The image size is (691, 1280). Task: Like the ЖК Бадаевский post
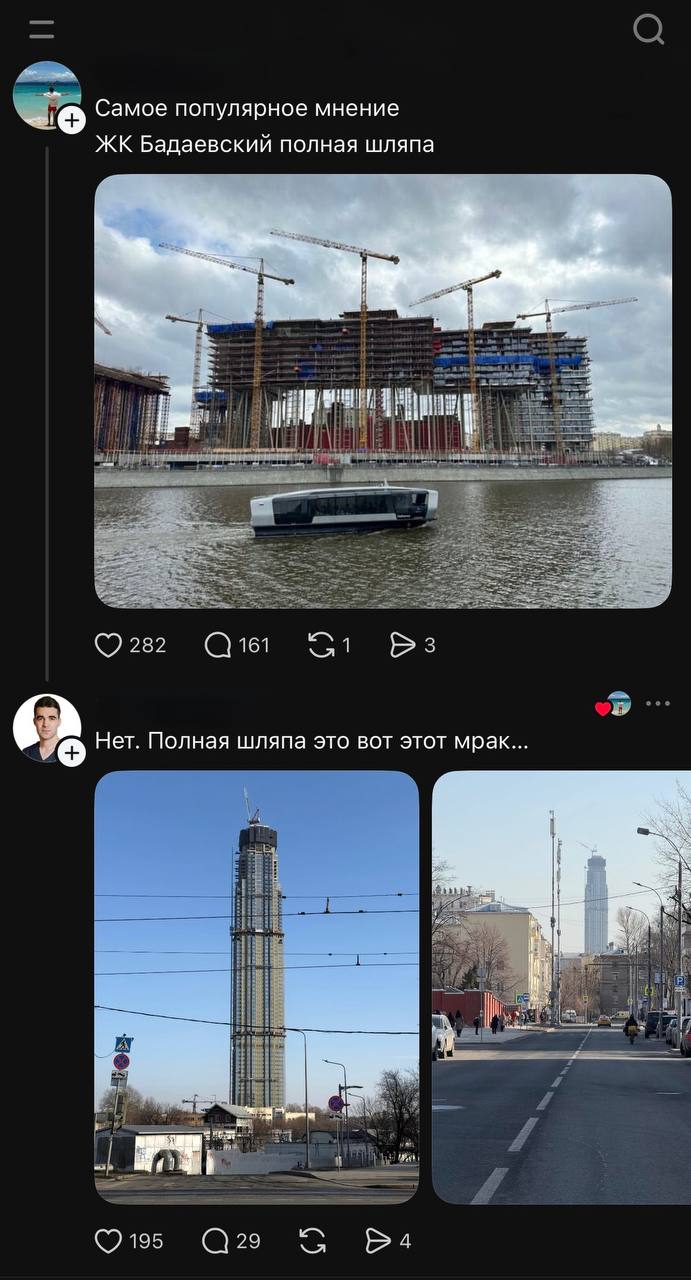tap(109, 646)
